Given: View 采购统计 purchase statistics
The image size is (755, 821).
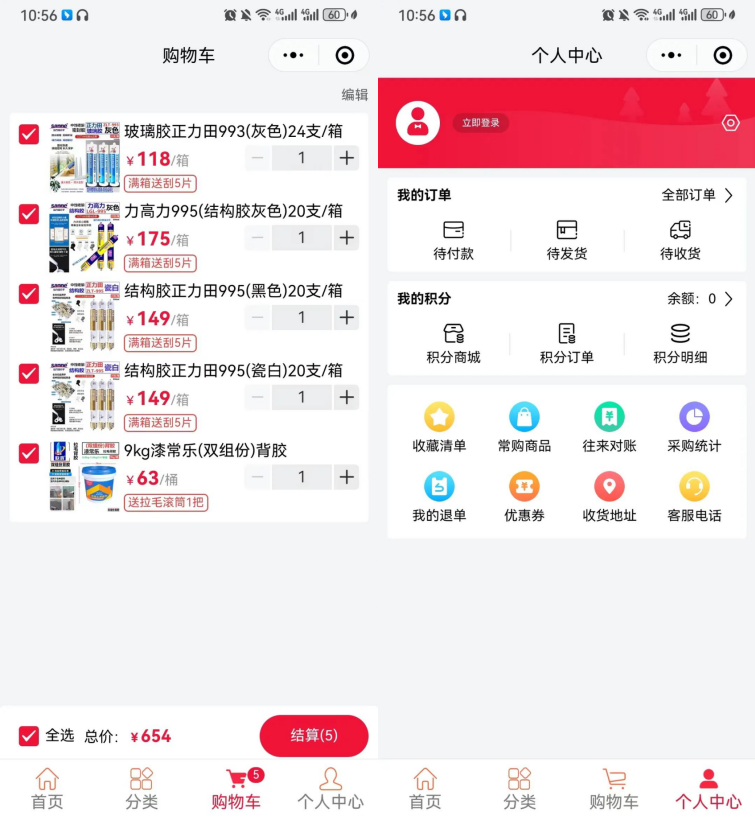Looking at the screenshot, I should point(694,427).
